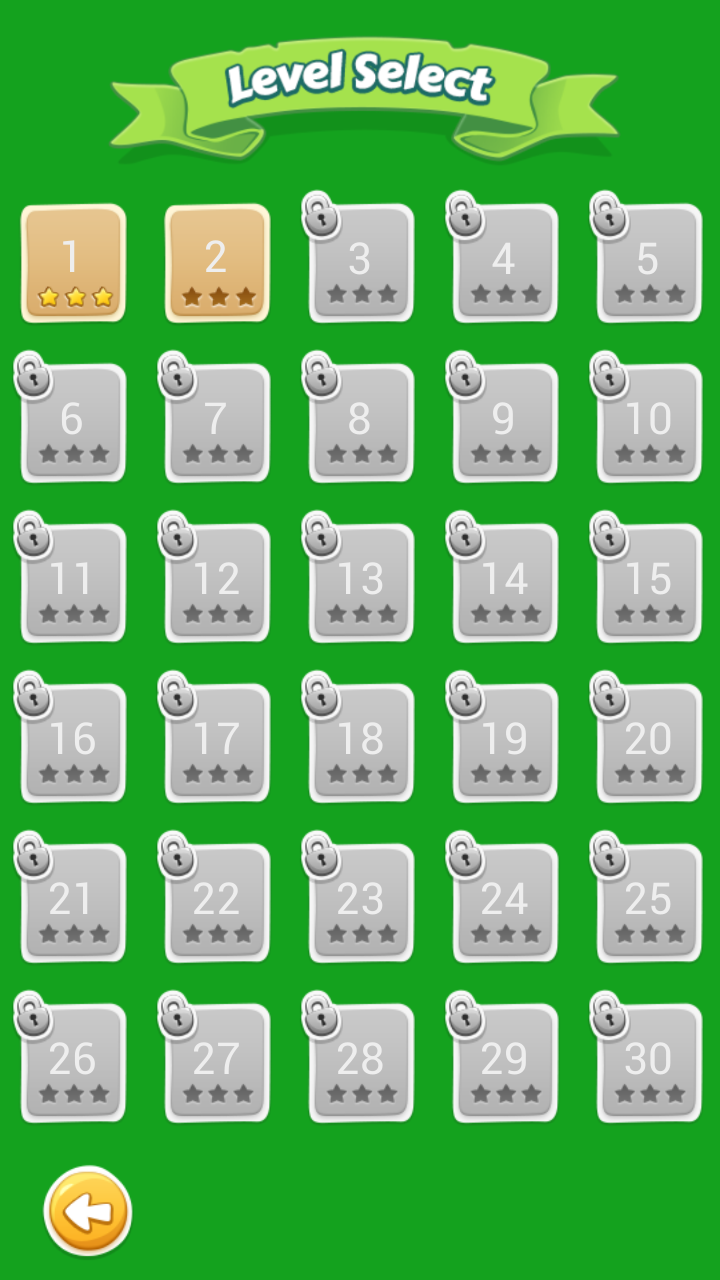This screenshot has height=1280, width=720.
Task: Tap the level 17 tile
Action: click(217, 744)
